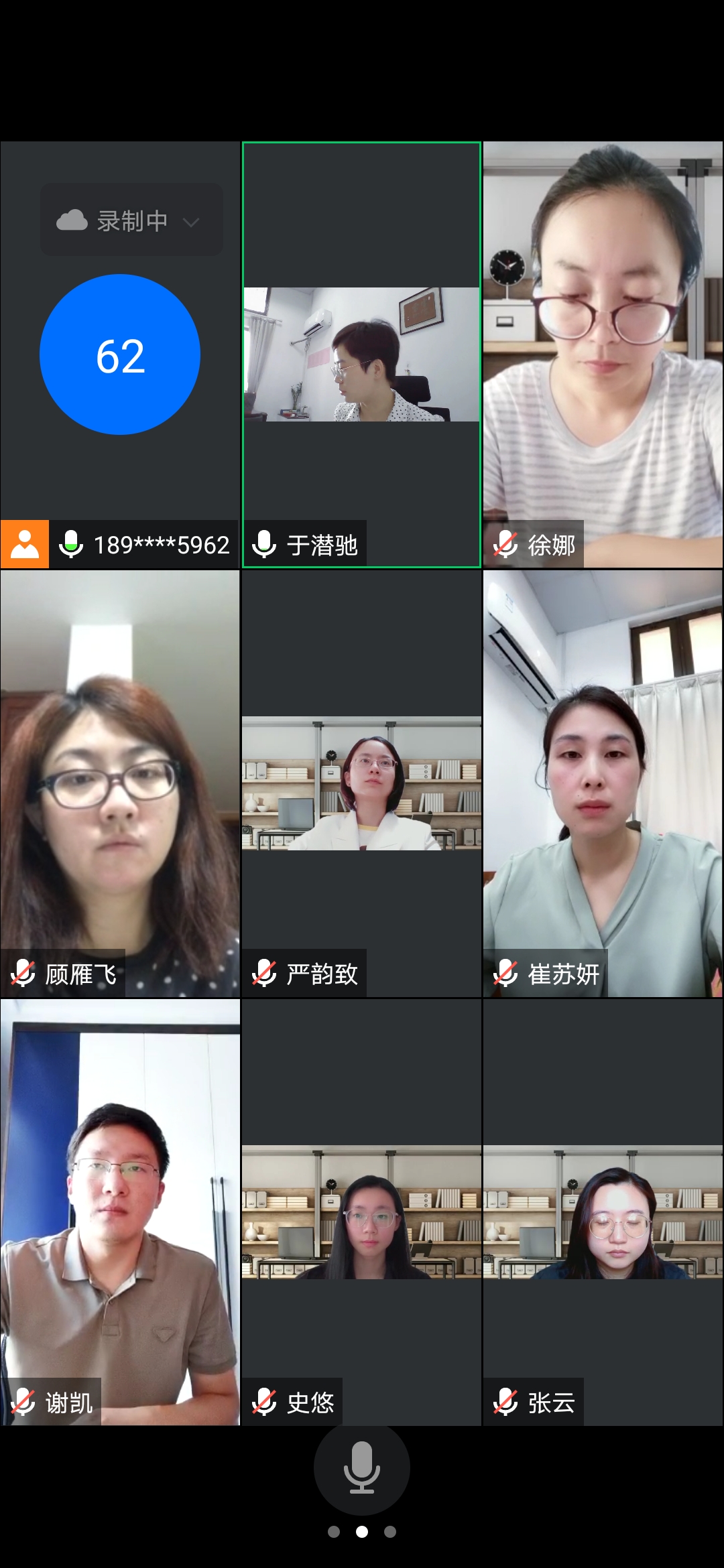View 崔苏妍's video tile
This screenshot has width=724, height=1568.
pyautogui.click(x=603, y=783)
